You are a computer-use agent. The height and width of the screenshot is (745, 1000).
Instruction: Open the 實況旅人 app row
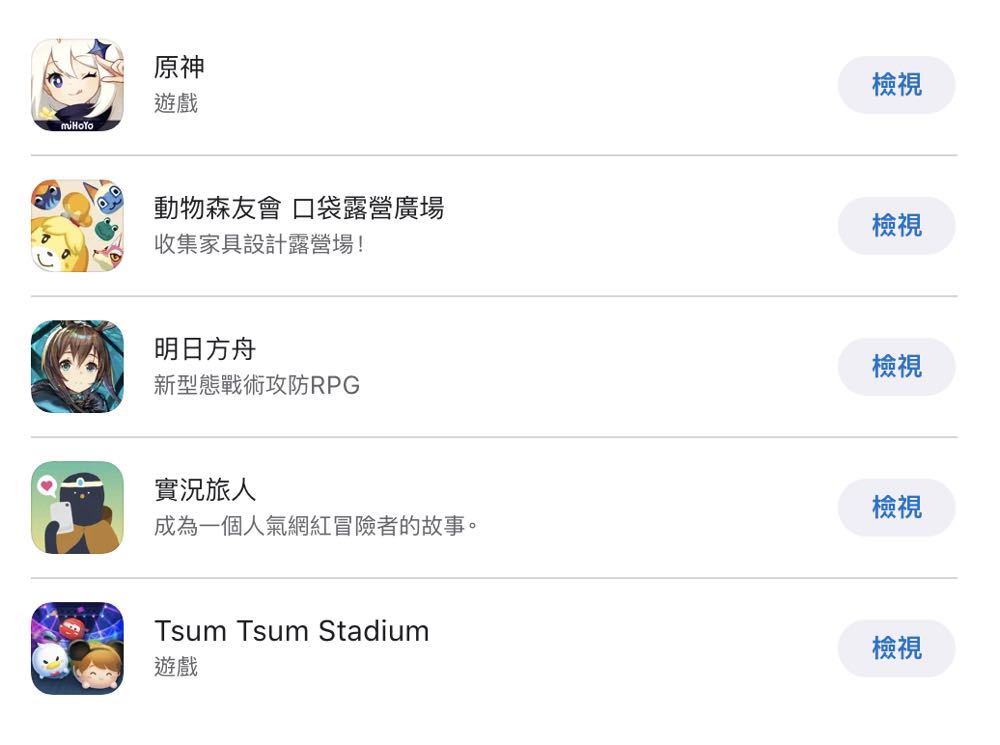click(x=205, y=491)
